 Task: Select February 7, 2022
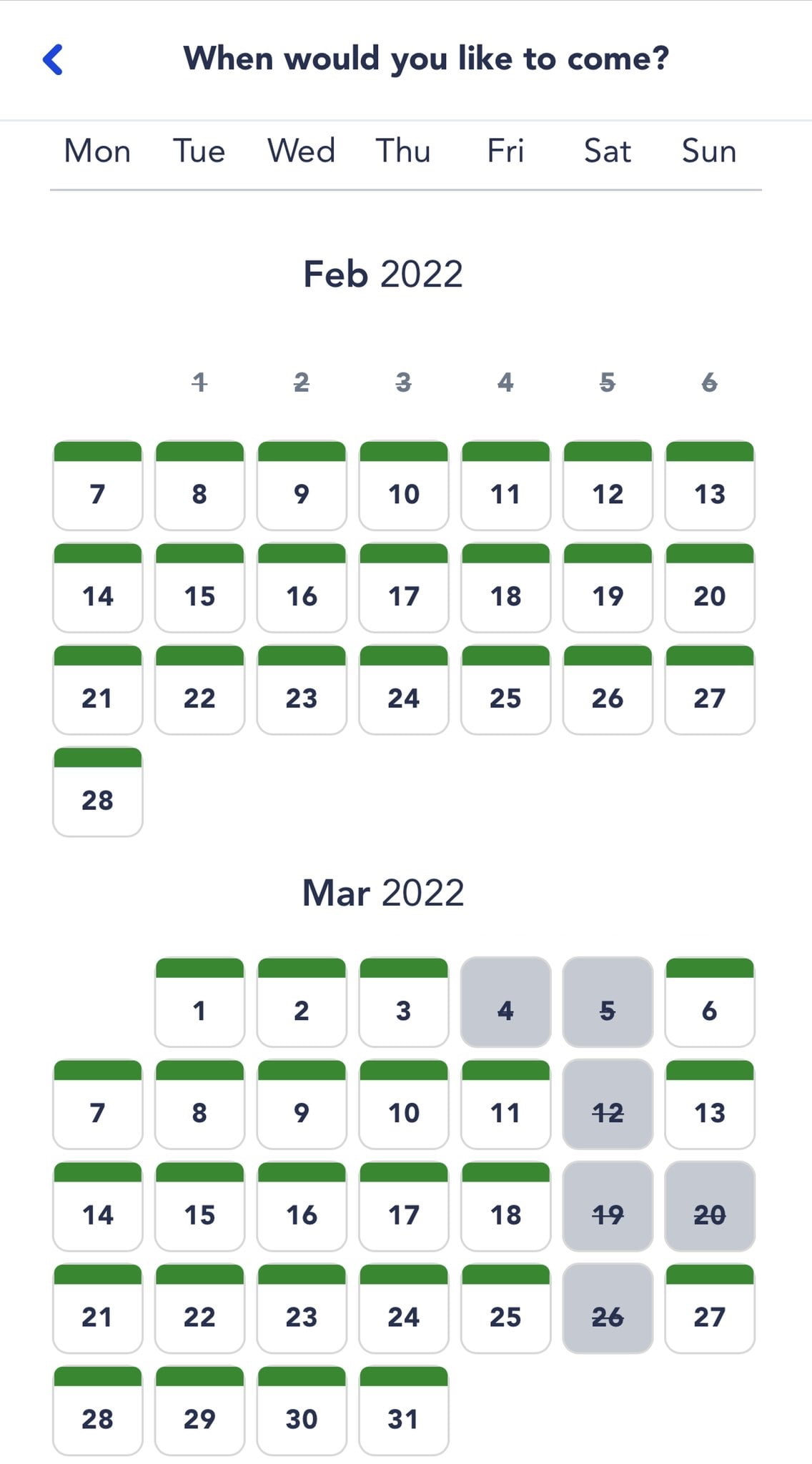coord(98,487)
